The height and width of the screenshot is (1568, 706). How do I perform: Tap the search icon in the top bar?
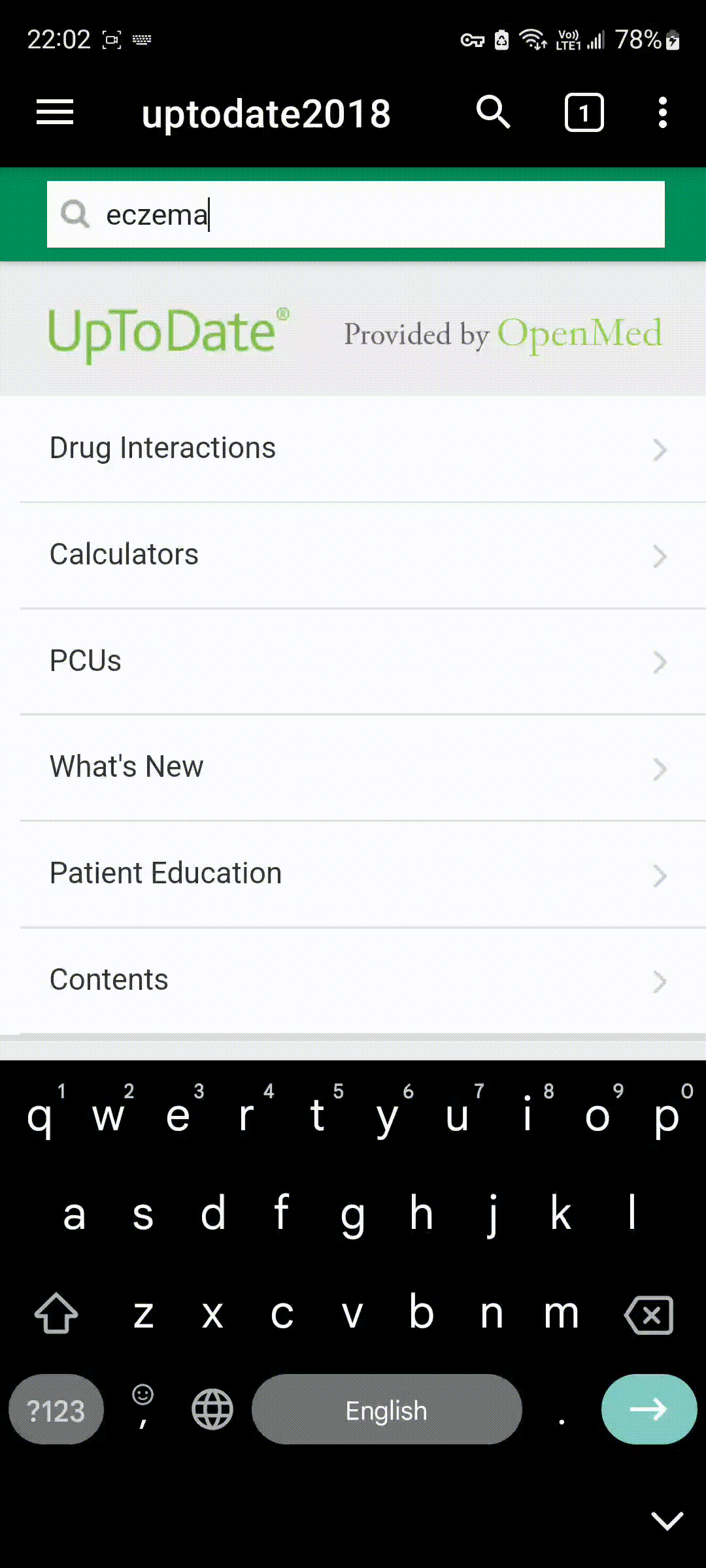point(494,112)
